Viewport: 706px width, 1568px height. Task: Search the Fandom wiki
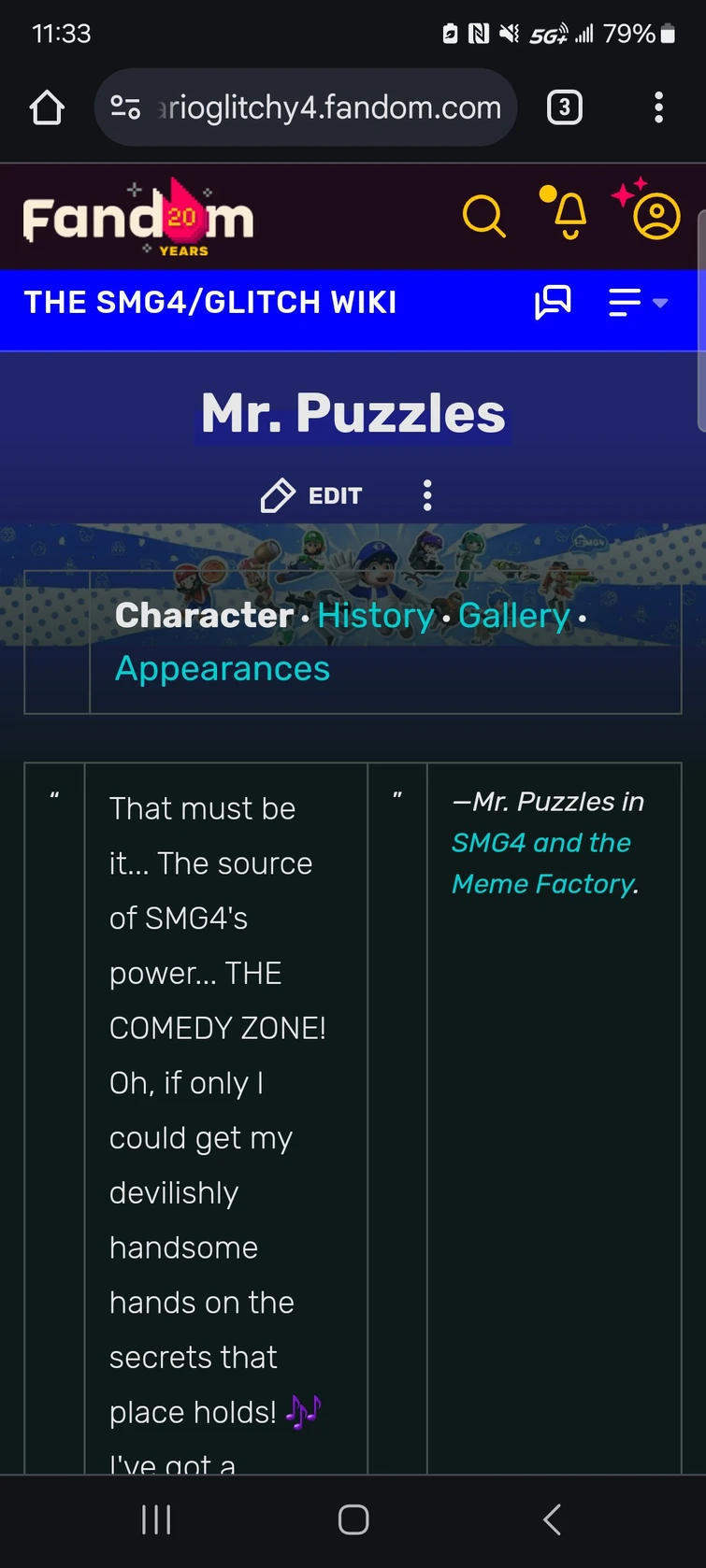(x=483, y=217)
